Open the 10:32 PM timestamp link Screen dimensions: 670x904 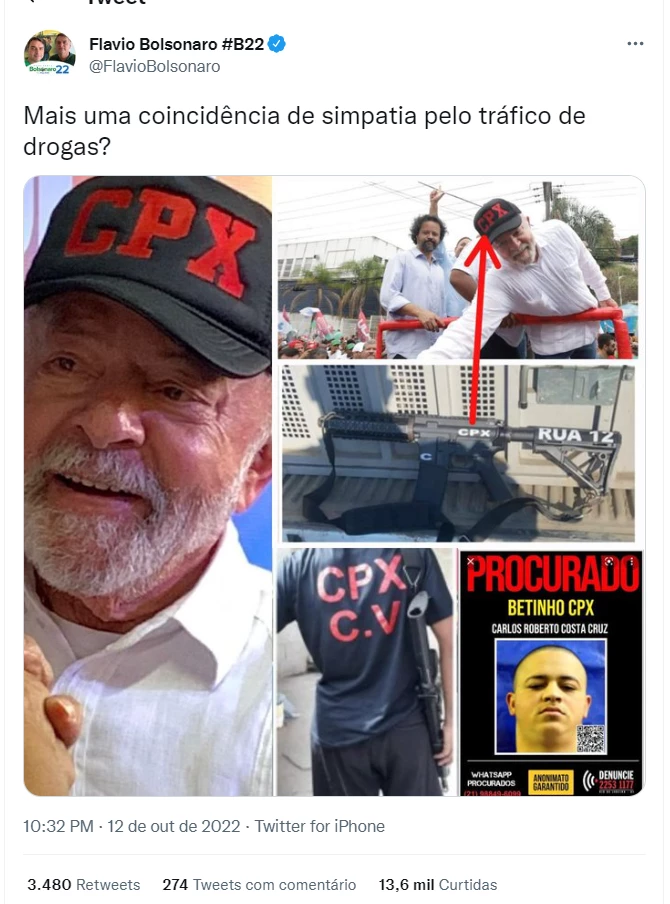[x=58, y=826]
